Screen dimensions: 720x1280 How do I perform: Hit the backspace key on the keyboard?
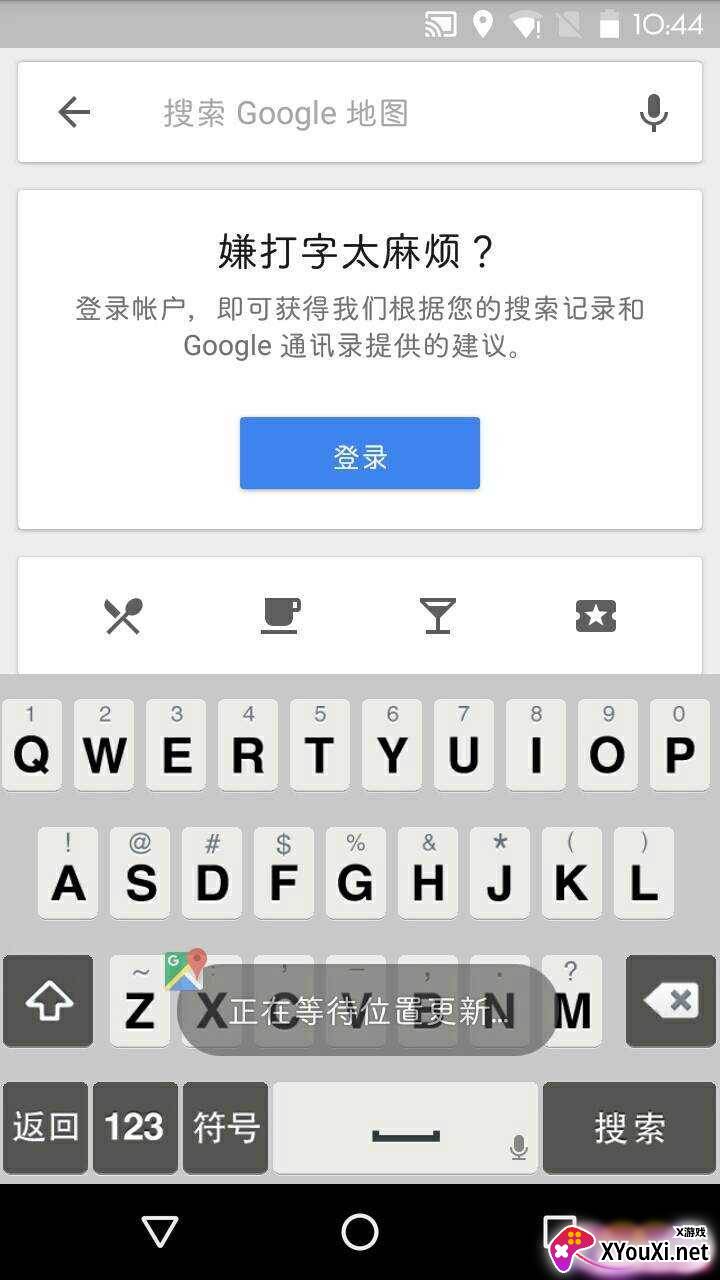click(670, 1001)
